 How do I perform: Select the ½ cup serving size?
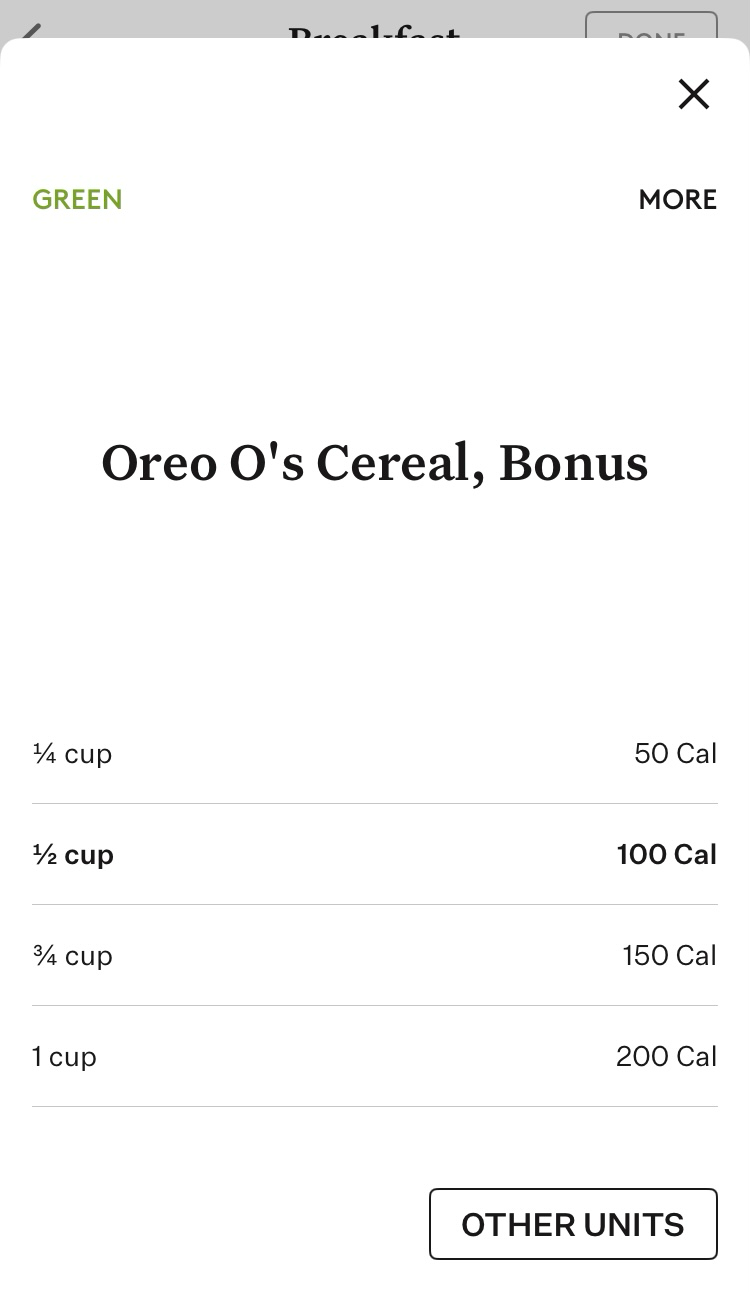(x=375, y=855)
